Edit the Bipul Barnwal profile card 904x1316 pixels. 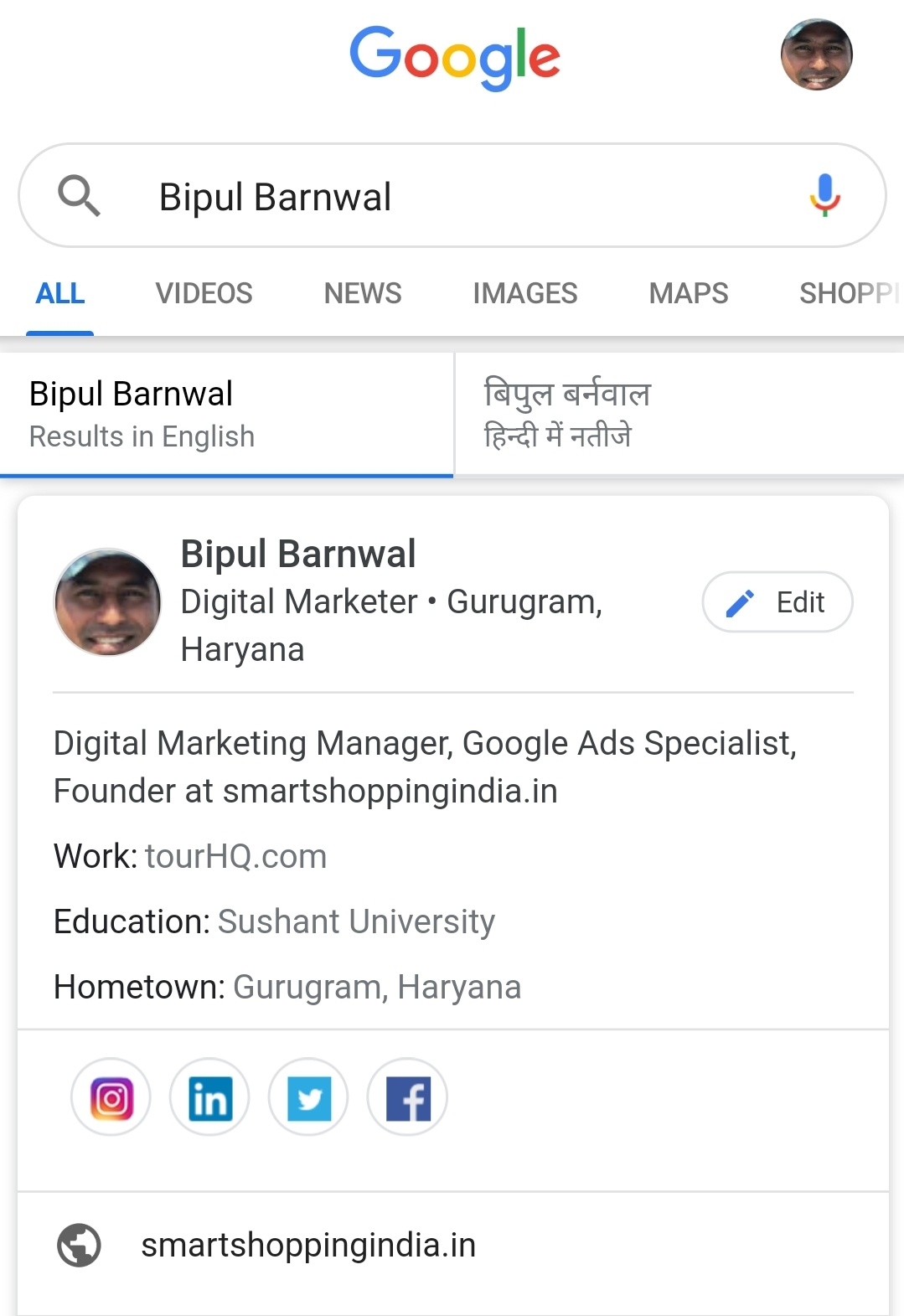(x=777, y=602)
